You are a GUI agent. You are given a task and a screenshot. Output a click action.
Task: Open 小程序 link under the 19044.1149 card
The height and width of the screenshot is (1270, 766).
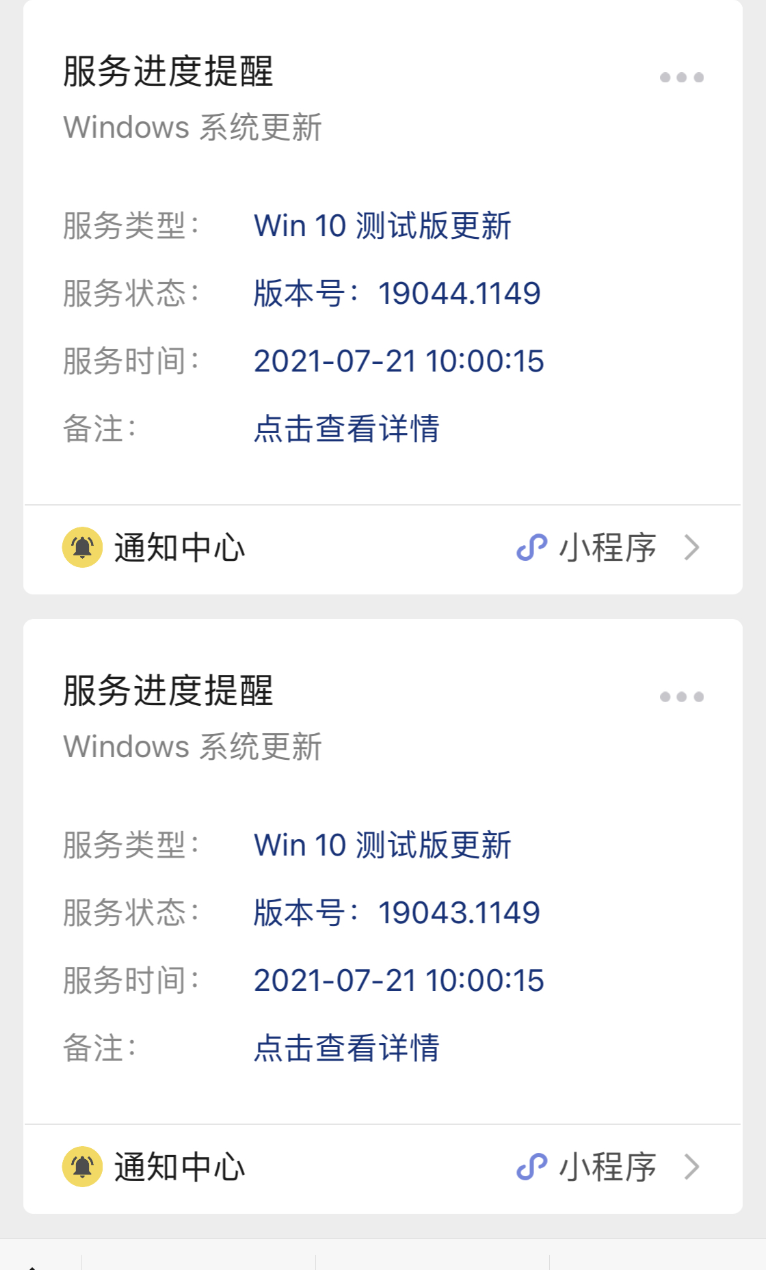point(607,548)
